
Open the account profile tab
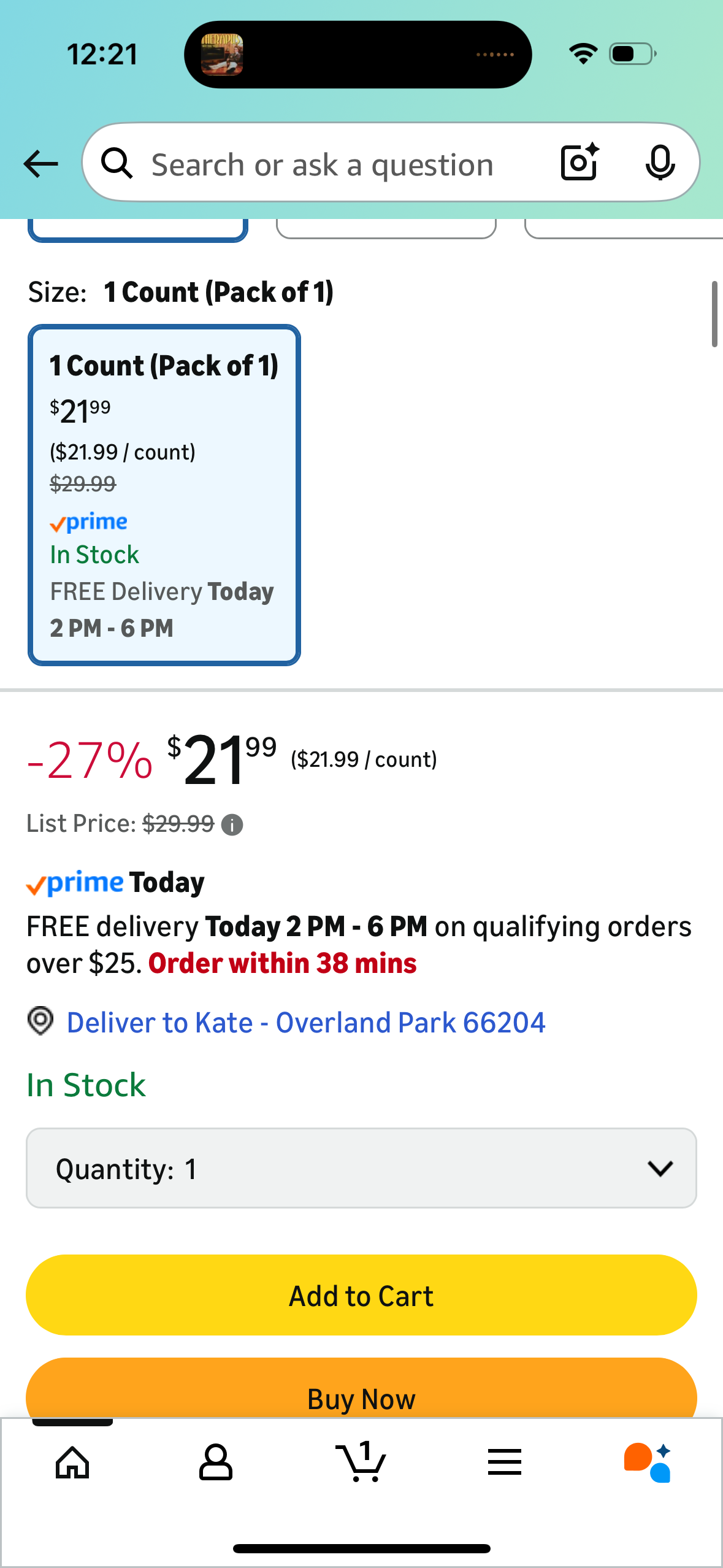(216, 1462)
